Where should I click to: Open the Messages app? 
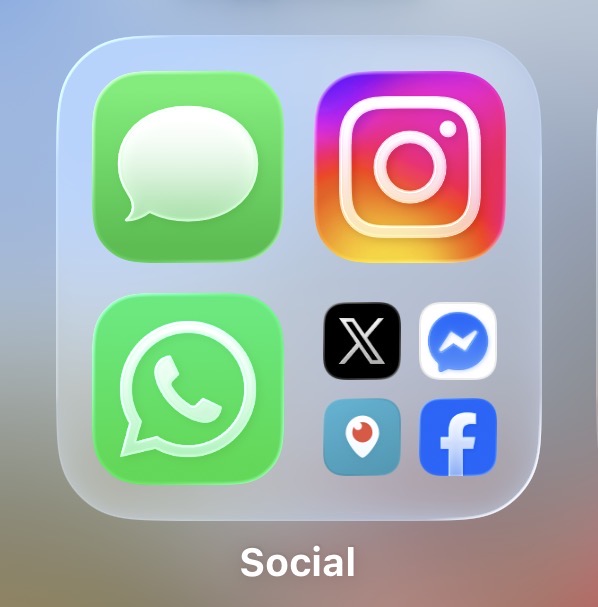click(x=188, y=166)
